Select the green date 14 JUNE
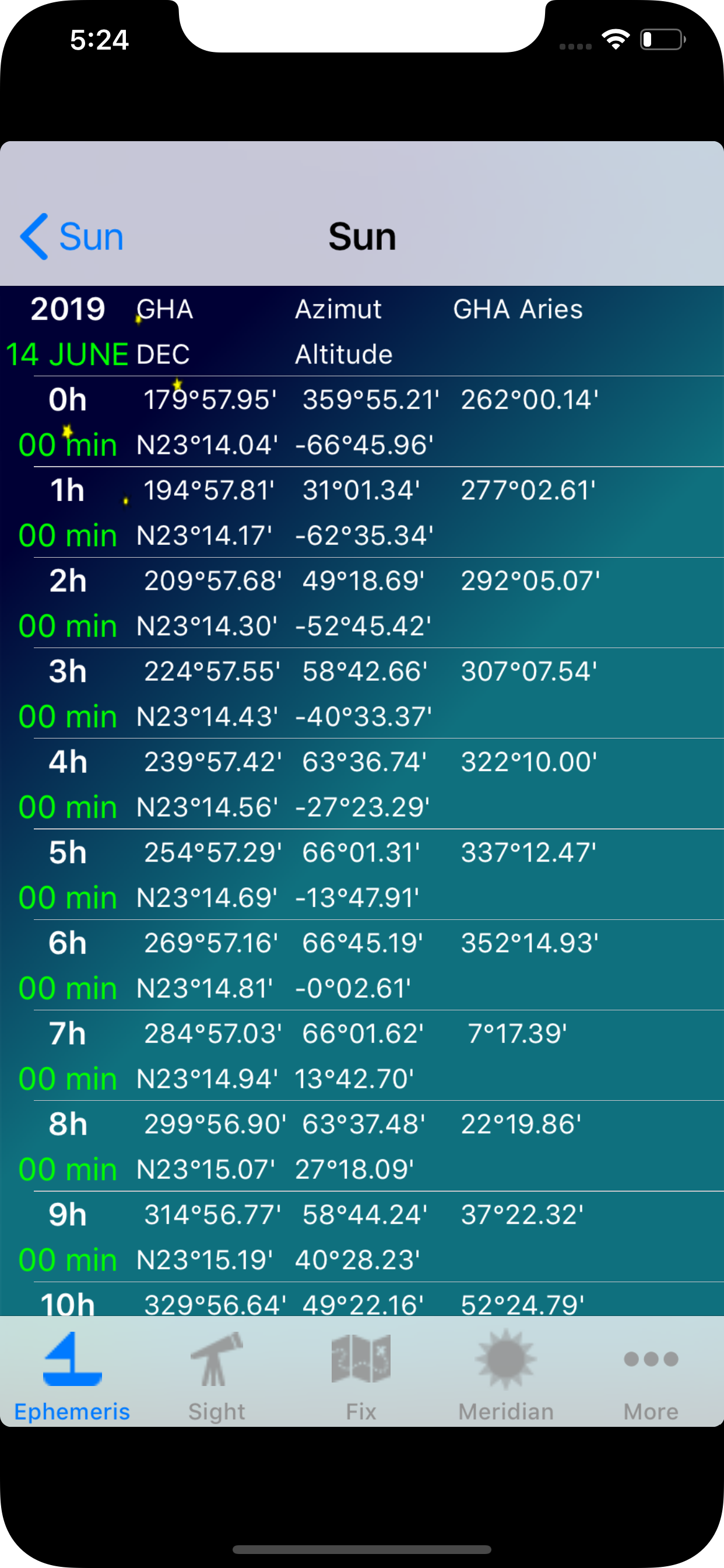724x1568 pixels. point(67,353)
